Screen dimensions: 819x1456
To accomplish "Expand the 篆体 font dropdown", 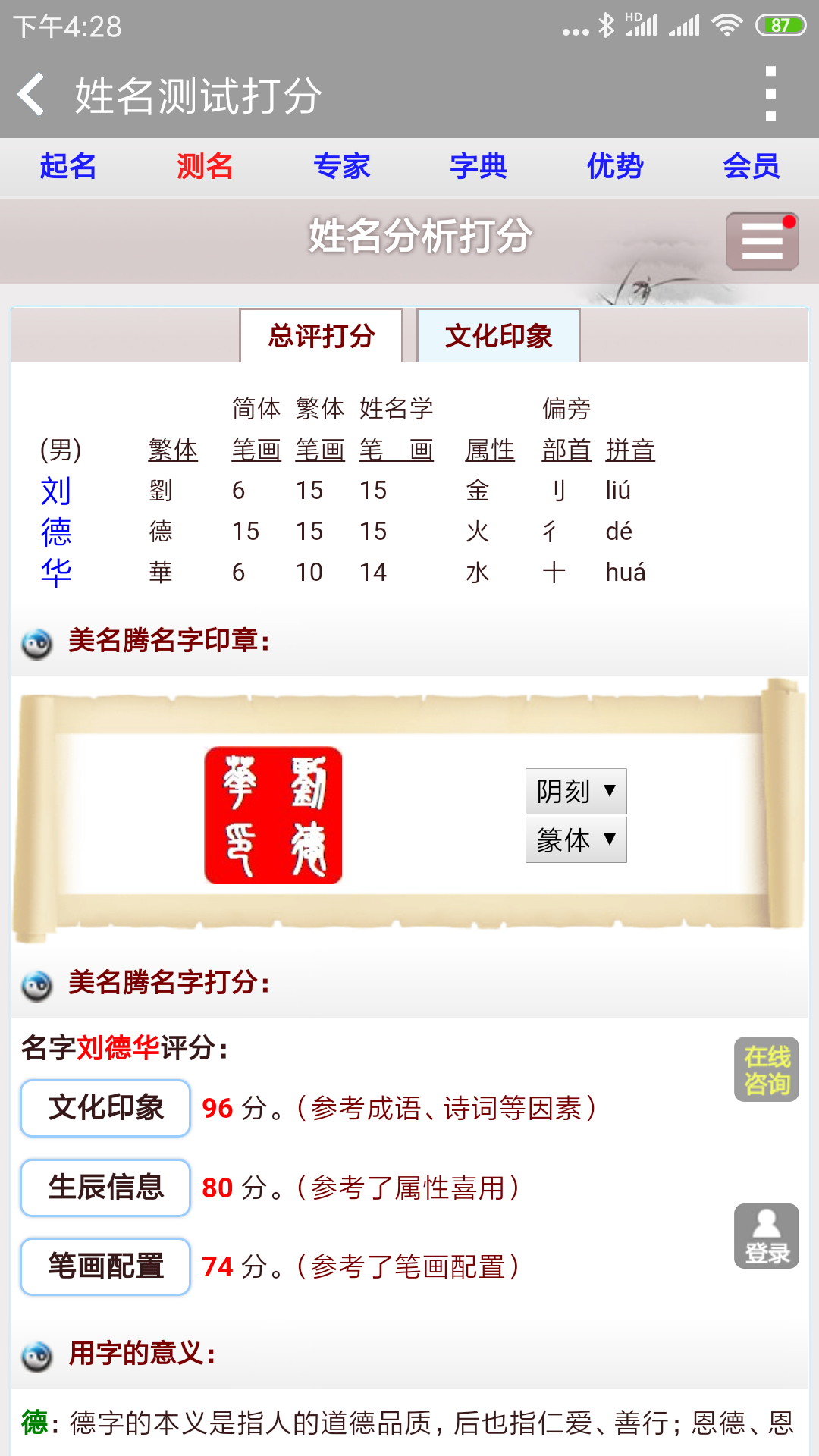I will (576, 839).
